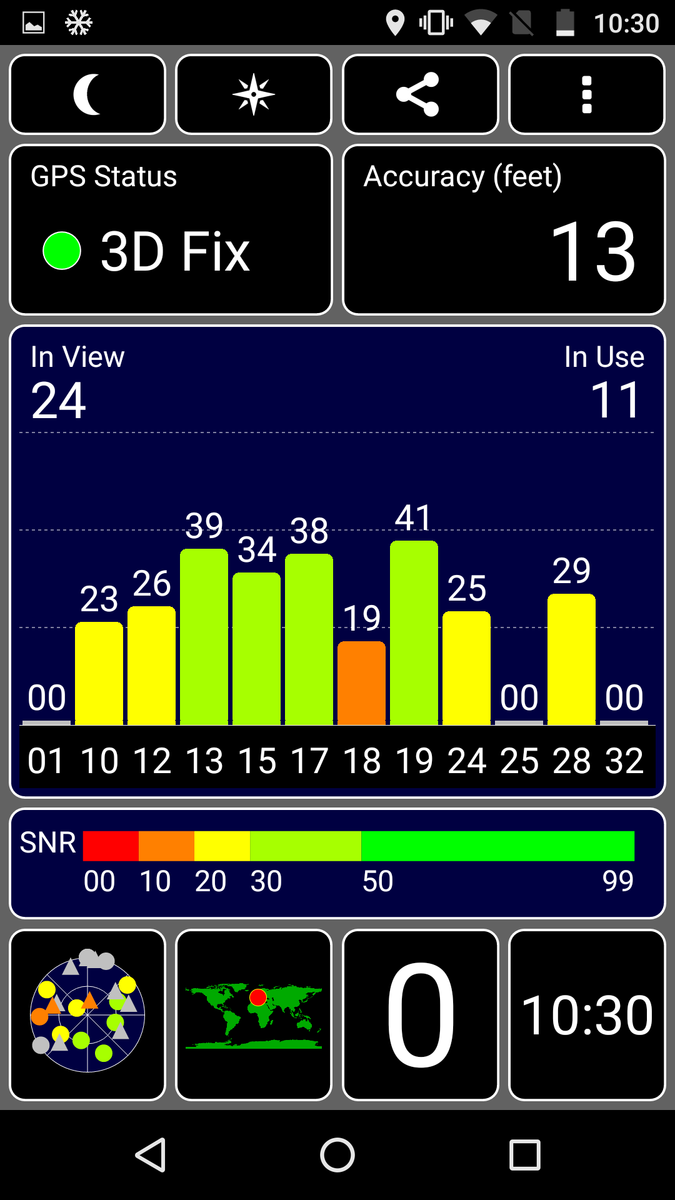This screenshot has width=675, height=1200.
Task: Tap the SNR color scale panel
Action: pos(337,863)
